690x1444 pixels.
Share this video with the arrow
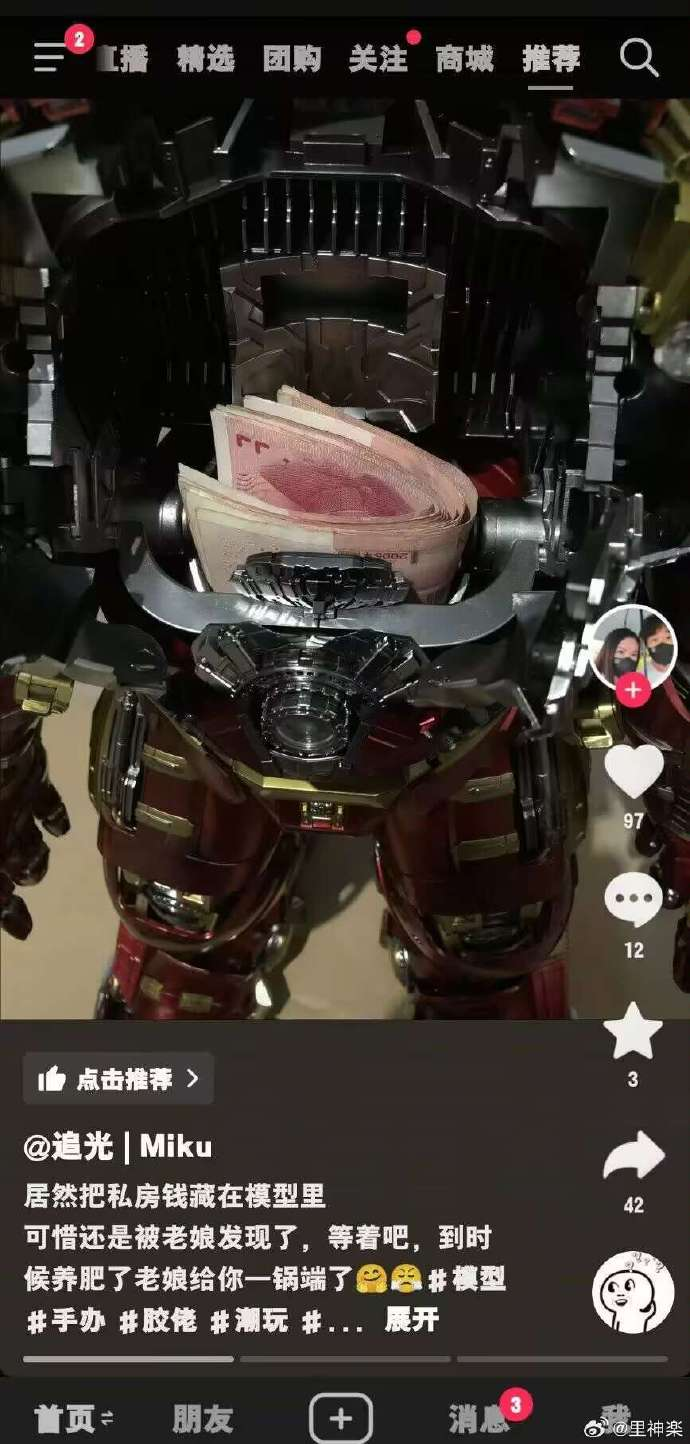tap(634, 1158)
